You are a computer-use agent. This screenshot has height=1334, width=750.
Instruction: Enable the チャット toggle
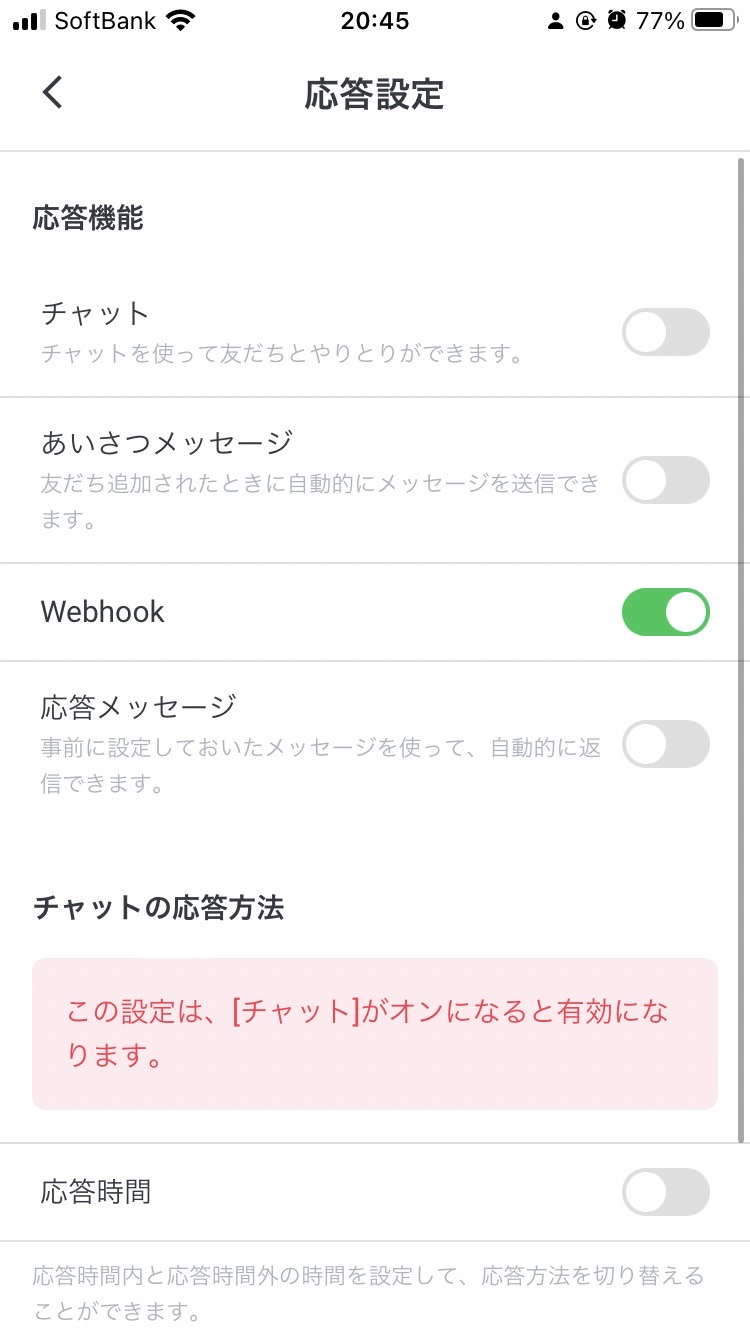pos(666,332)
